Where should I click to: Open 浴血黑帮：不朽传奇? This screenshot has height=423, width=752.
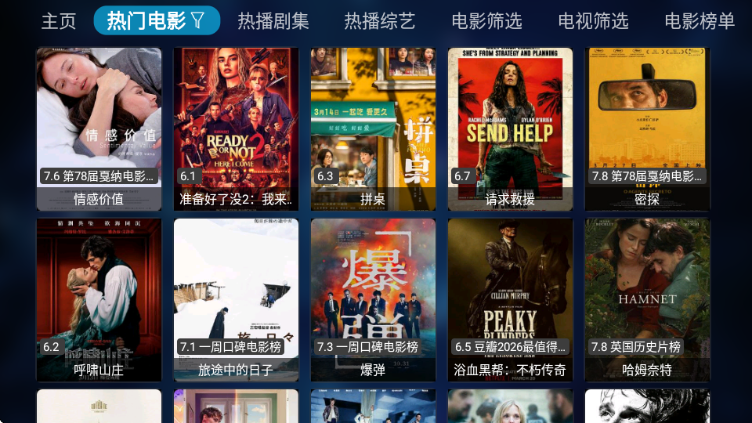click(510, 298)
